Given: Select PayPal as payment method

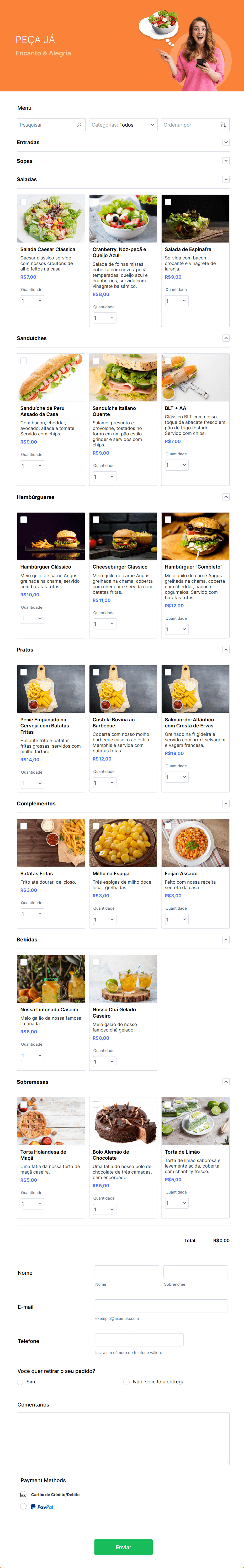Looking at the screenshot, I should click(x=24, y=1507).
